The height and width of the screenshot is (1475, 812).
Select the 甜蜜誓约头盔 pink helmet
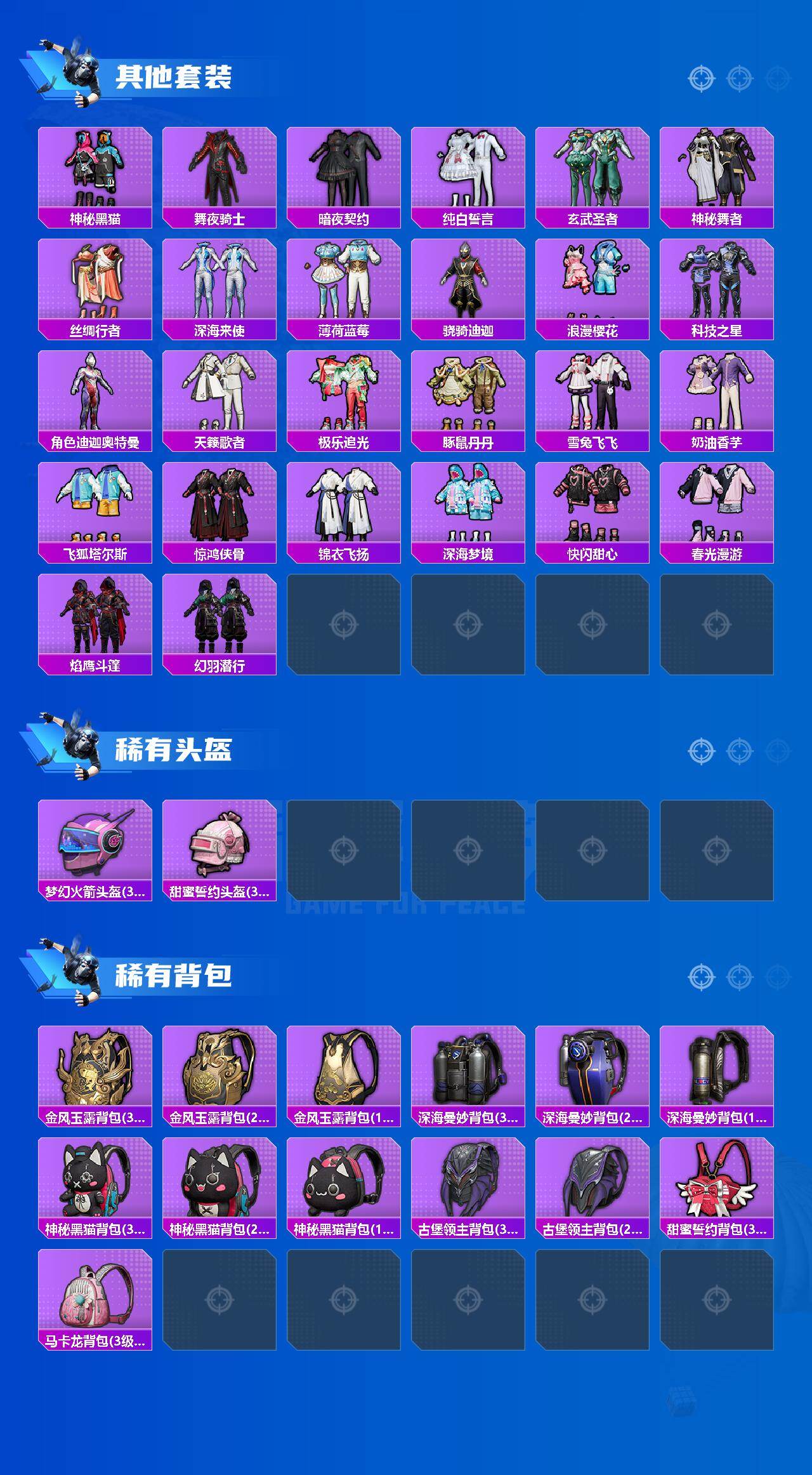click(x=219, y=854)
